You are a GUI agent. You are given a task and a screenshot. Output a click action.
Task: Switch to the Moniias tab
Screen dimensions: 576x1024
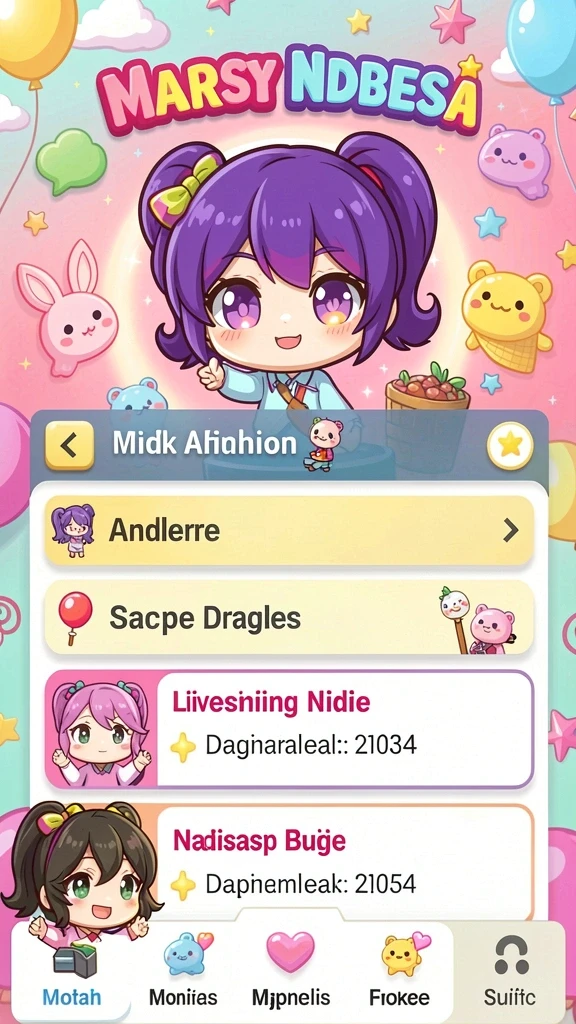(183, 973)
